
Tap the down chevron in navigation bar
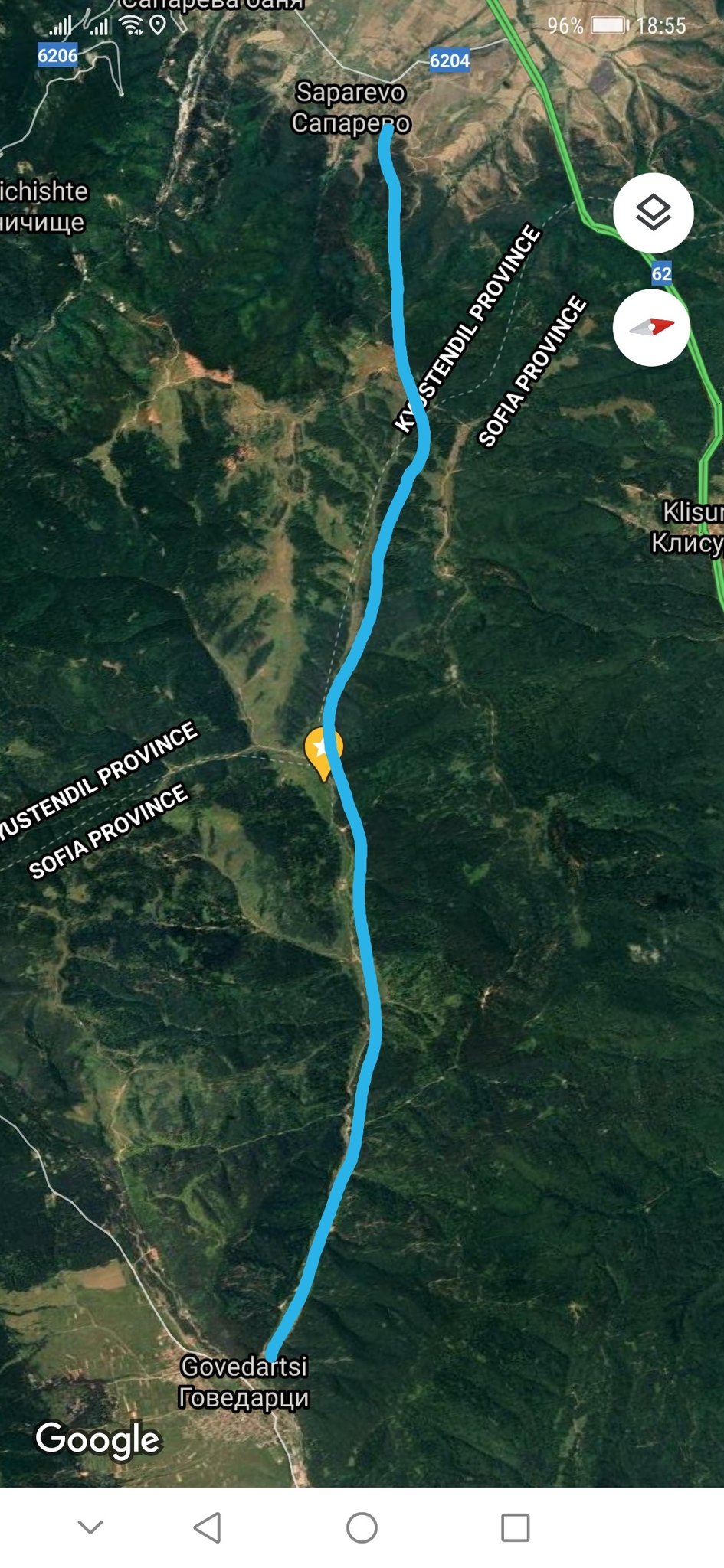coord(90,1527)
